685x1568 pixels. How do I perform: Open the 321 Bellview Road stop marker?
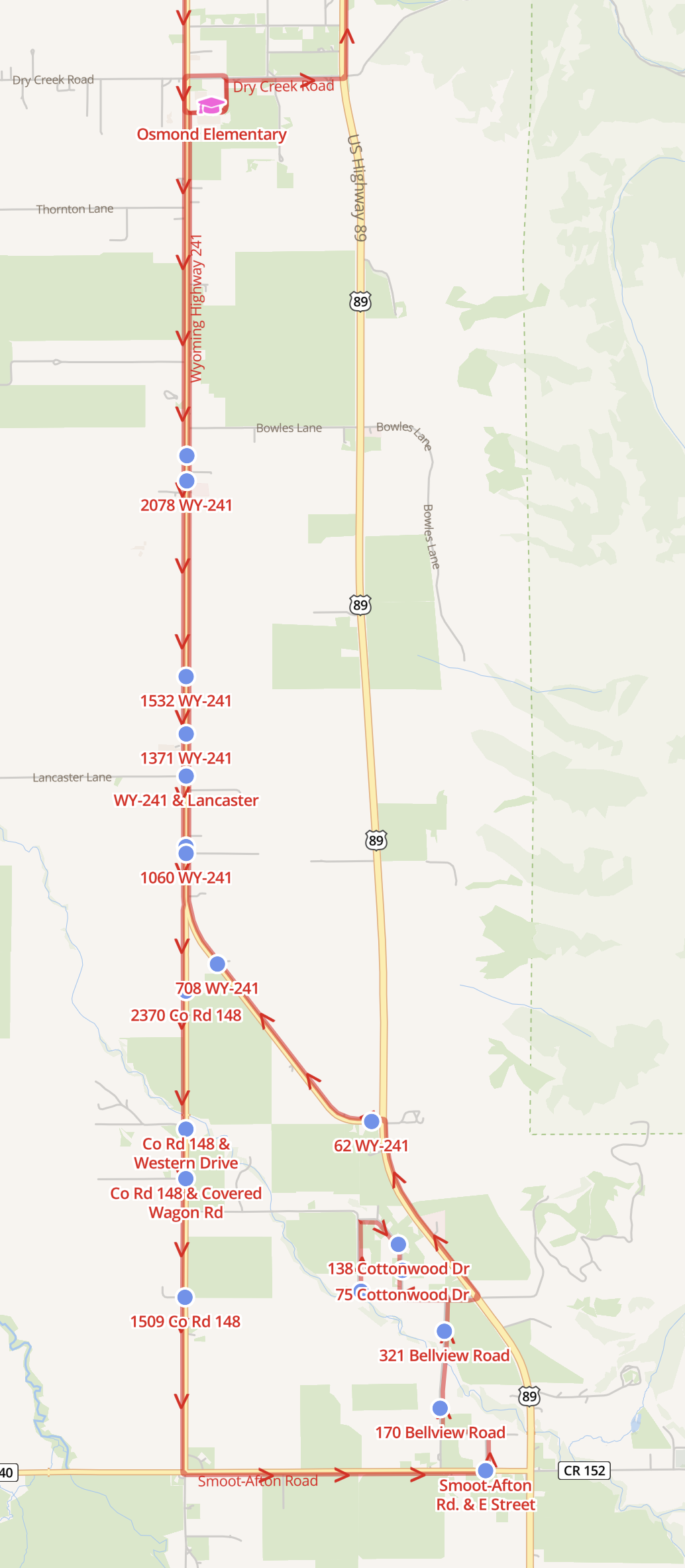[445, 1331]
